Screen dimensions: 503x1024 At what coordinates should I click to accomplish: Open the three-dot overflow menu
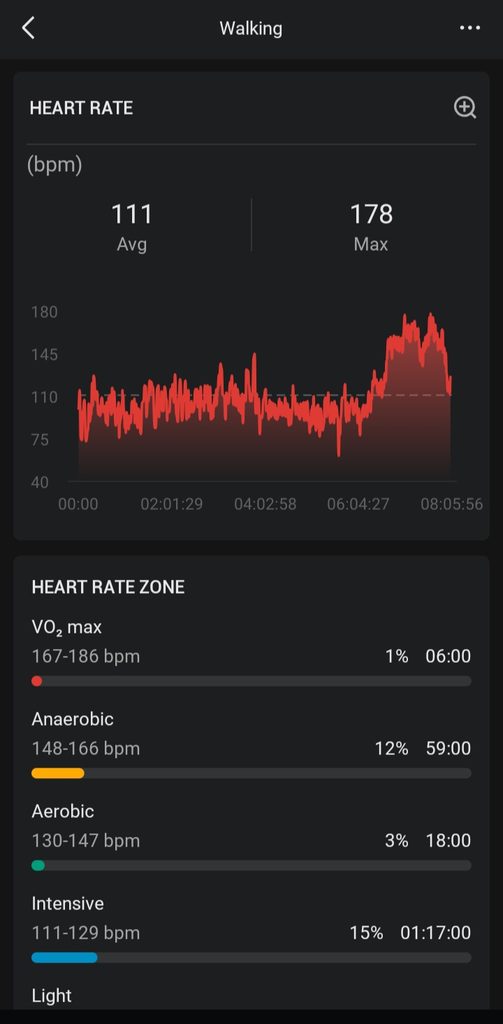(470, 28)
